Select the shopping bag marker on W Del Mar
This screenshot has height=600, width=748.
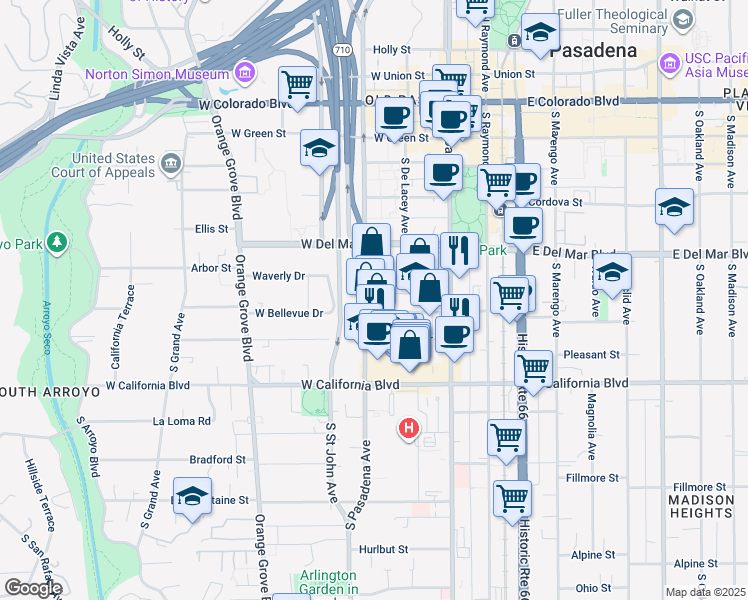pyautogui.click(x=371, y=241)
